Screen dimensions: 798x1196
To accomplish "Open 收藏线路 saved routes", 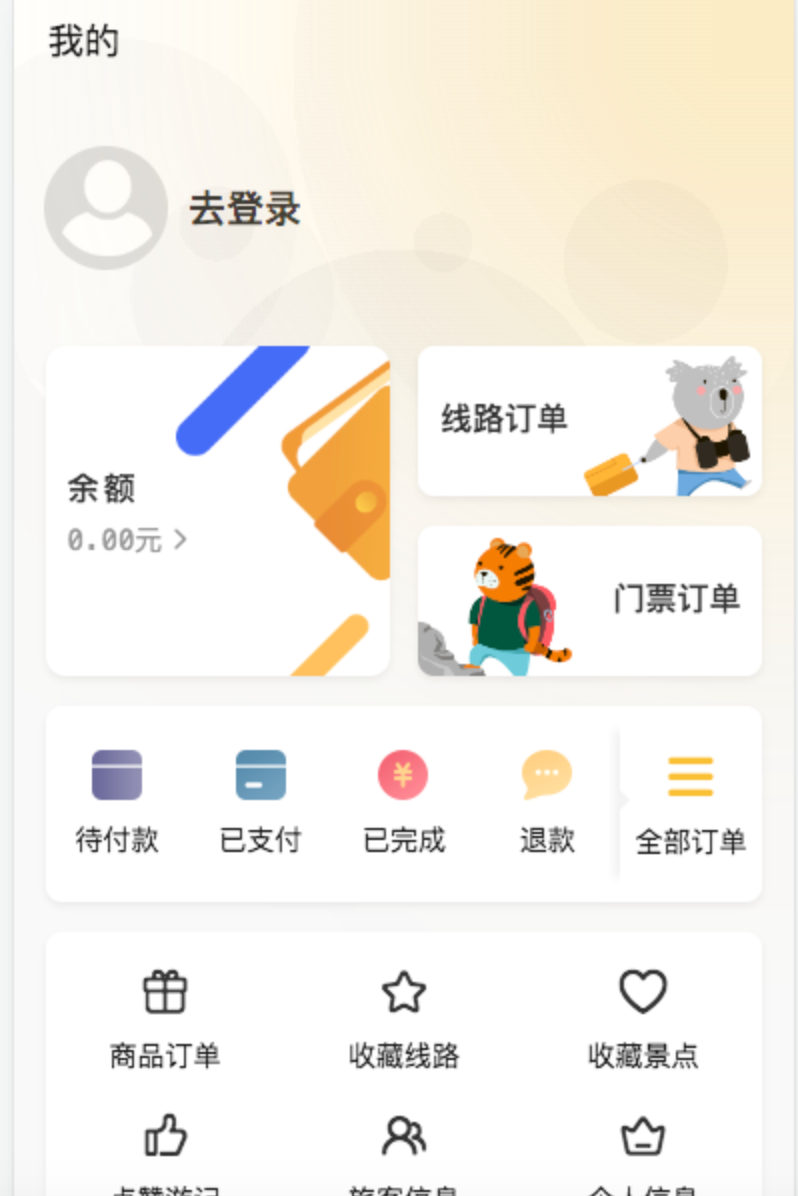I will pyautogui.click(x=403, y=1020).
